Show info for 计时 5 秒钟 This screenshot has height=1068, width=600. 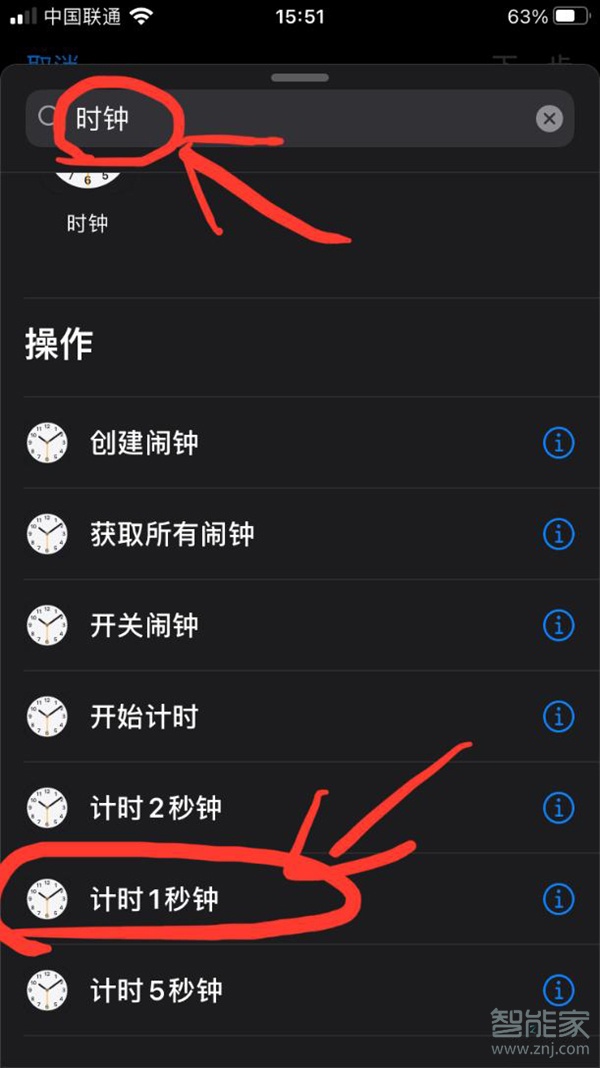[x=558, y=990]
